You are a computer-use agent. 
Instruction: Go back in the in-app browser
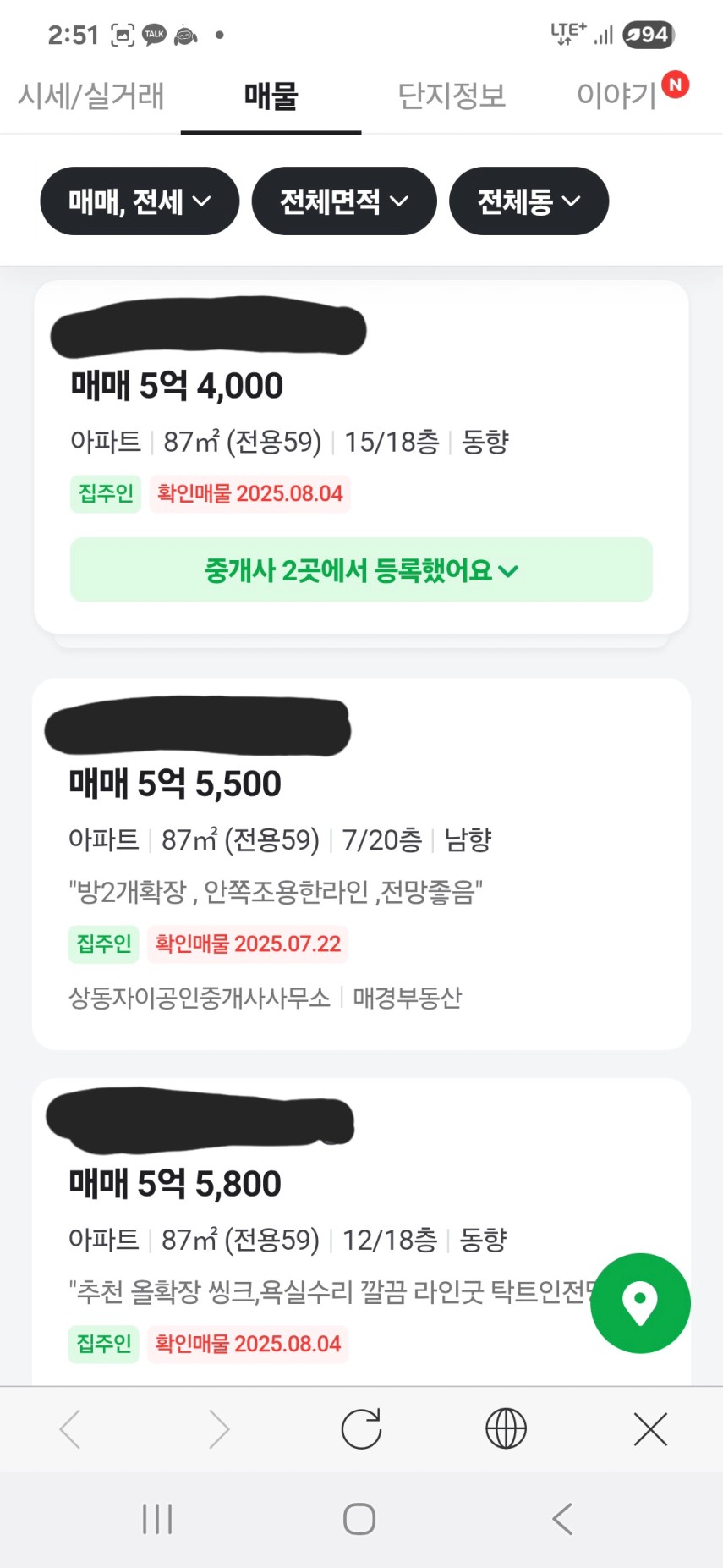[x=71, y=1429]
